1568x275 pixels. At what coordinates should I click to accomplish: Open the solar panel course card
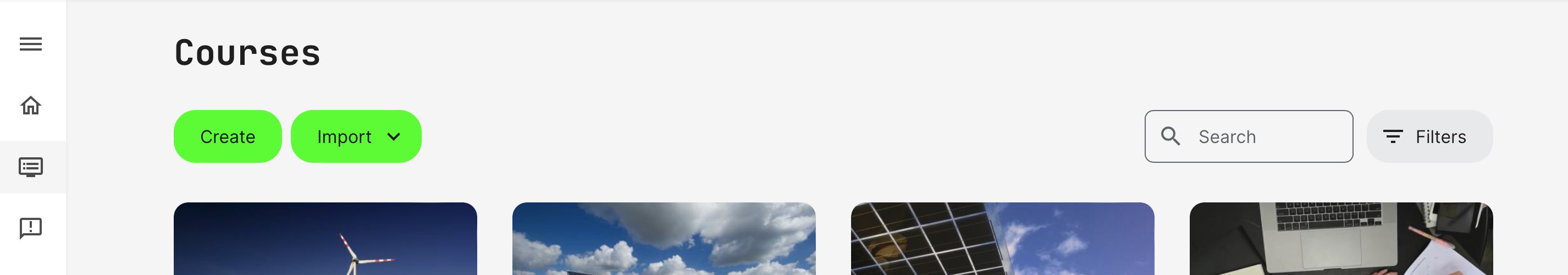tap(1002, 240)
